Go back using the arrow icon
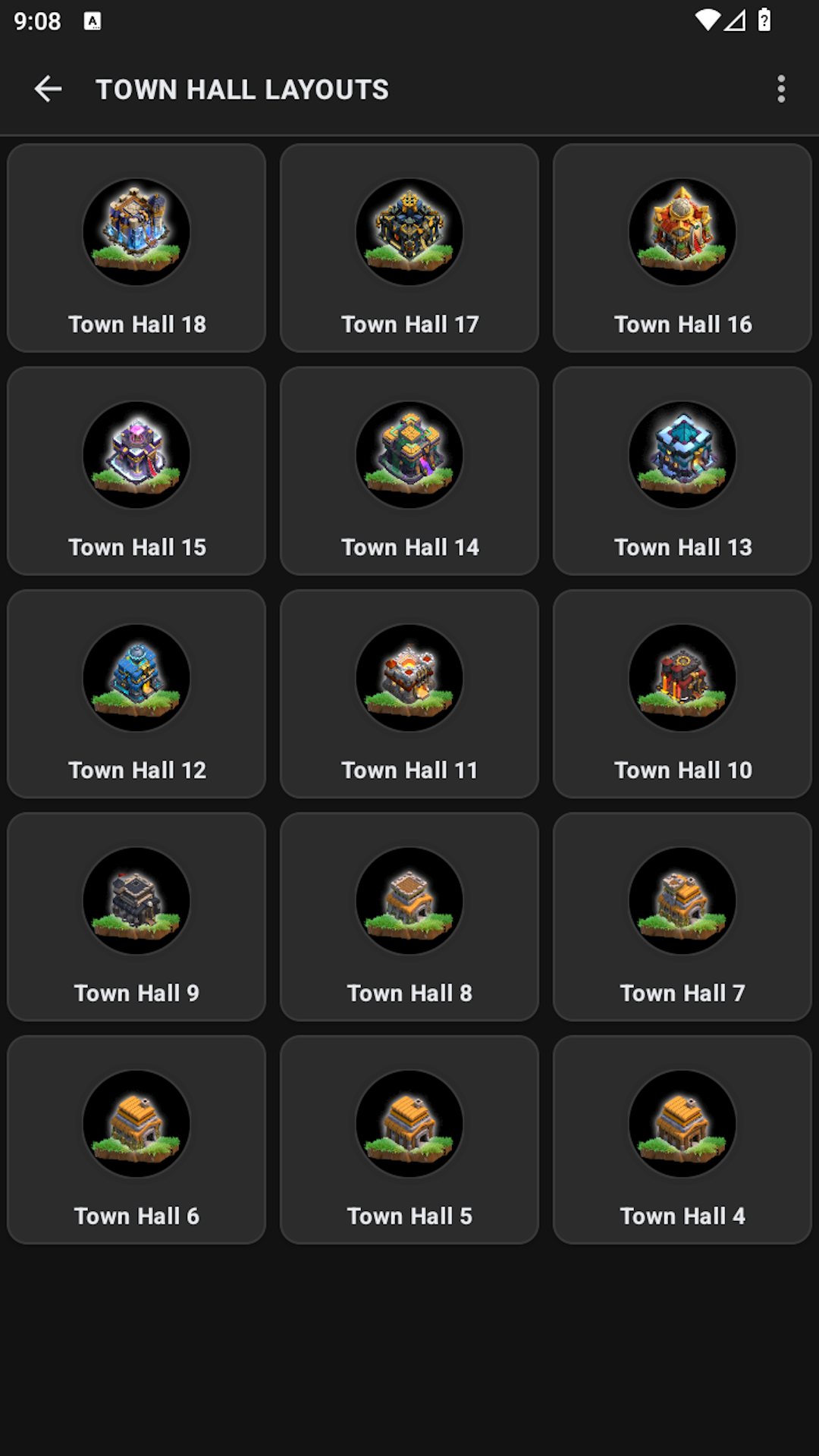 (48, 89)
